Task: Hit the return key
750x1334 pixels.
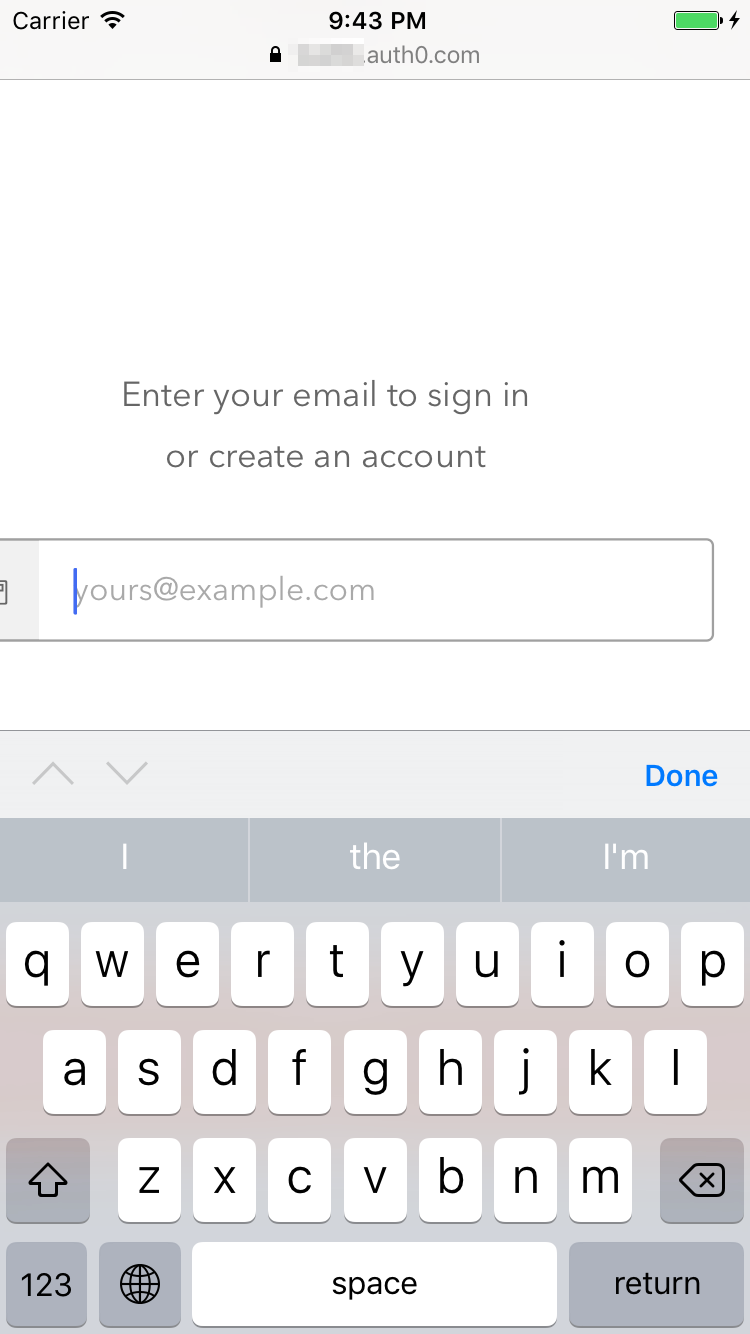Action: [657, 1283]
